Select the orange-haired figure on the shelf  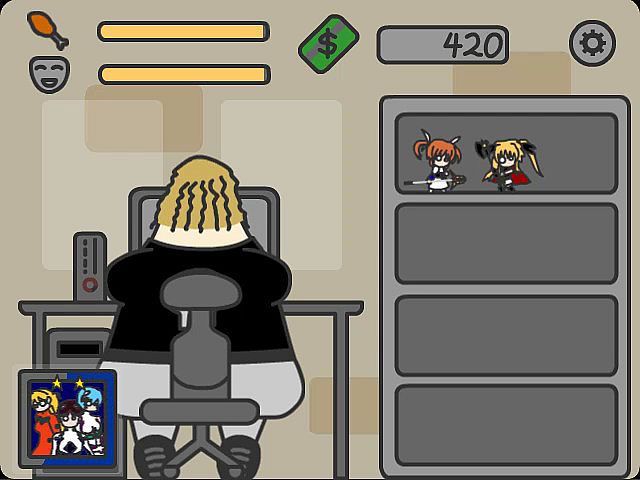coord(438,162)
